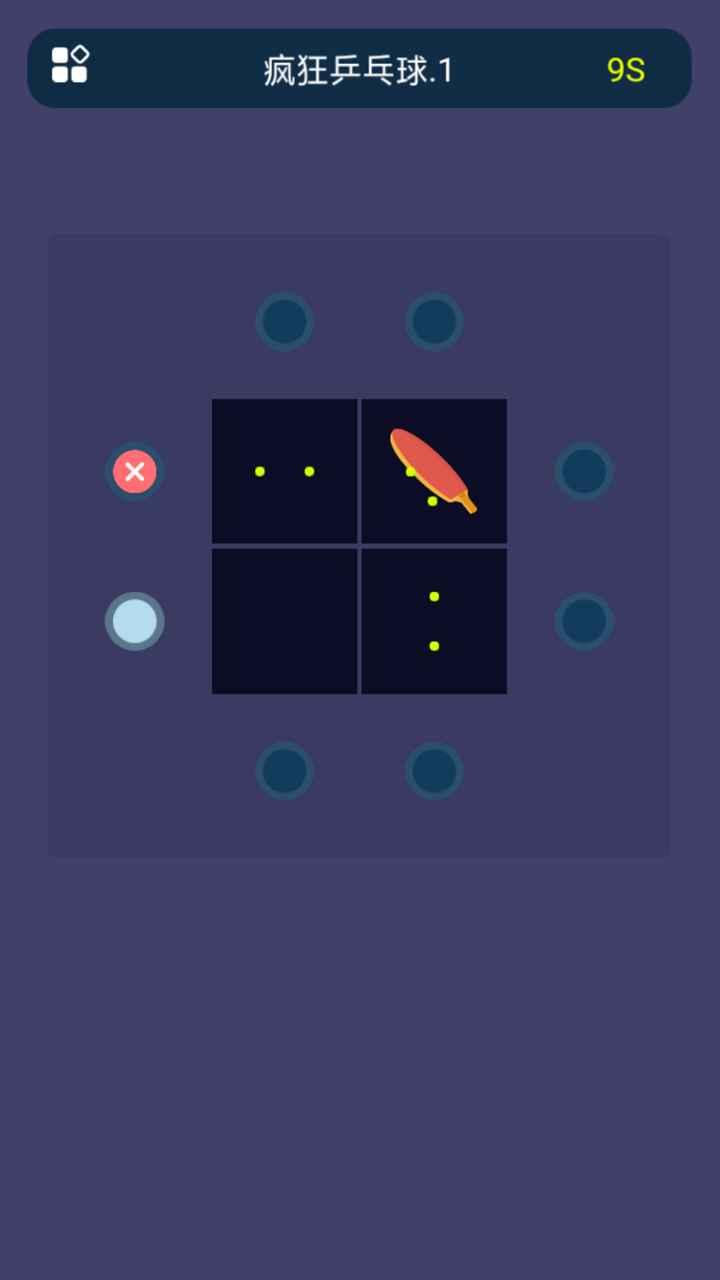Pick the circle right of the vertical-dots tile
The image size is (720, 1280).
[x=584, y=621]
